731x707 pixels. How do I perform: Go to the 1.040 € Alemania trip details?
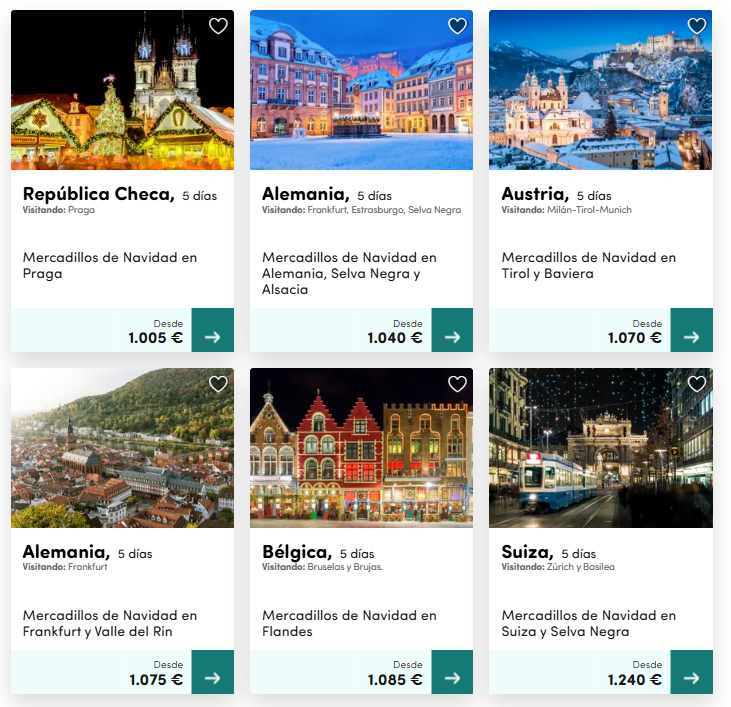tap(452, 331)
